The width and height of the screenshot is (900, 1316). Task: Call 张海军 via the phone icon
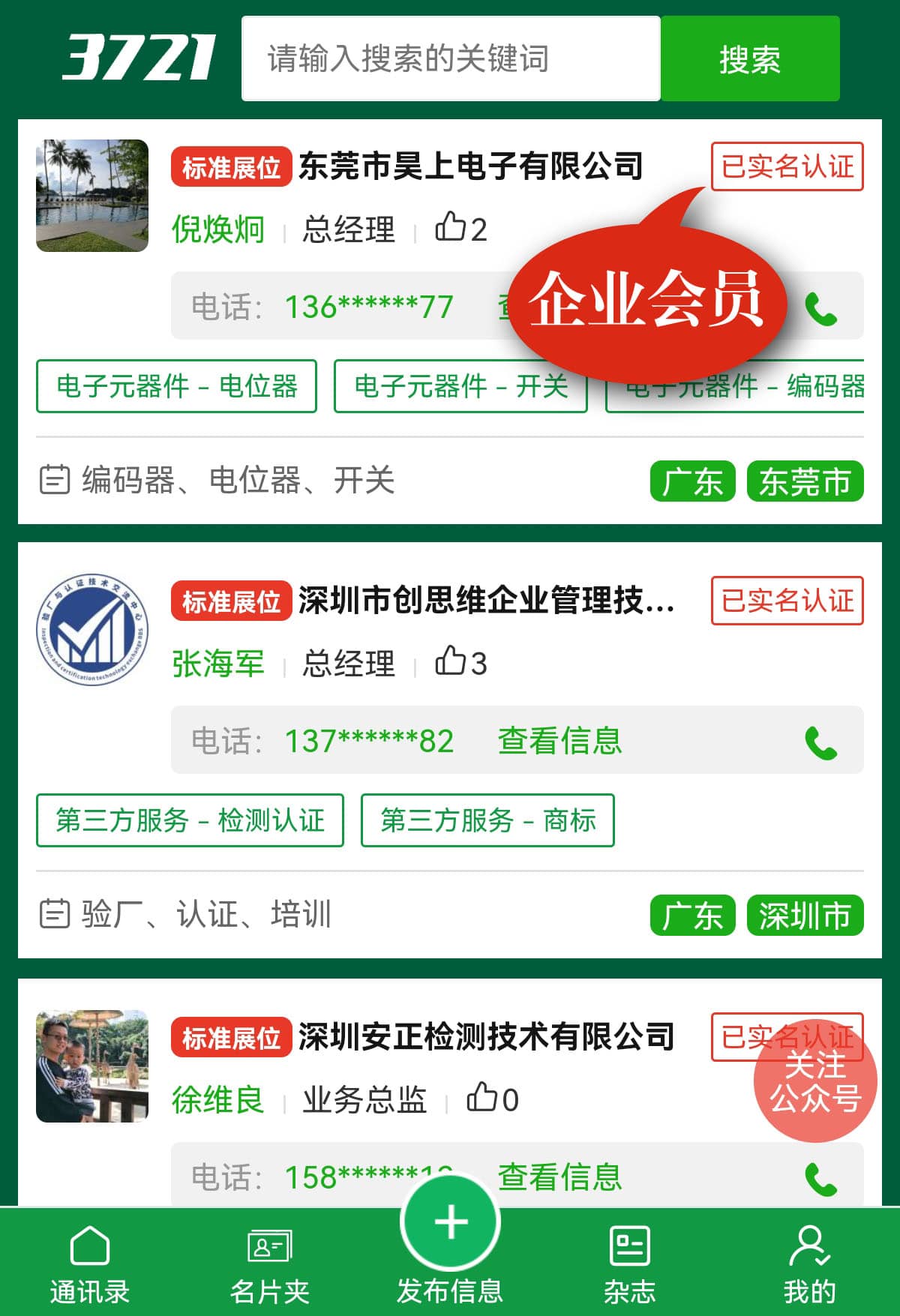point(820,742)
